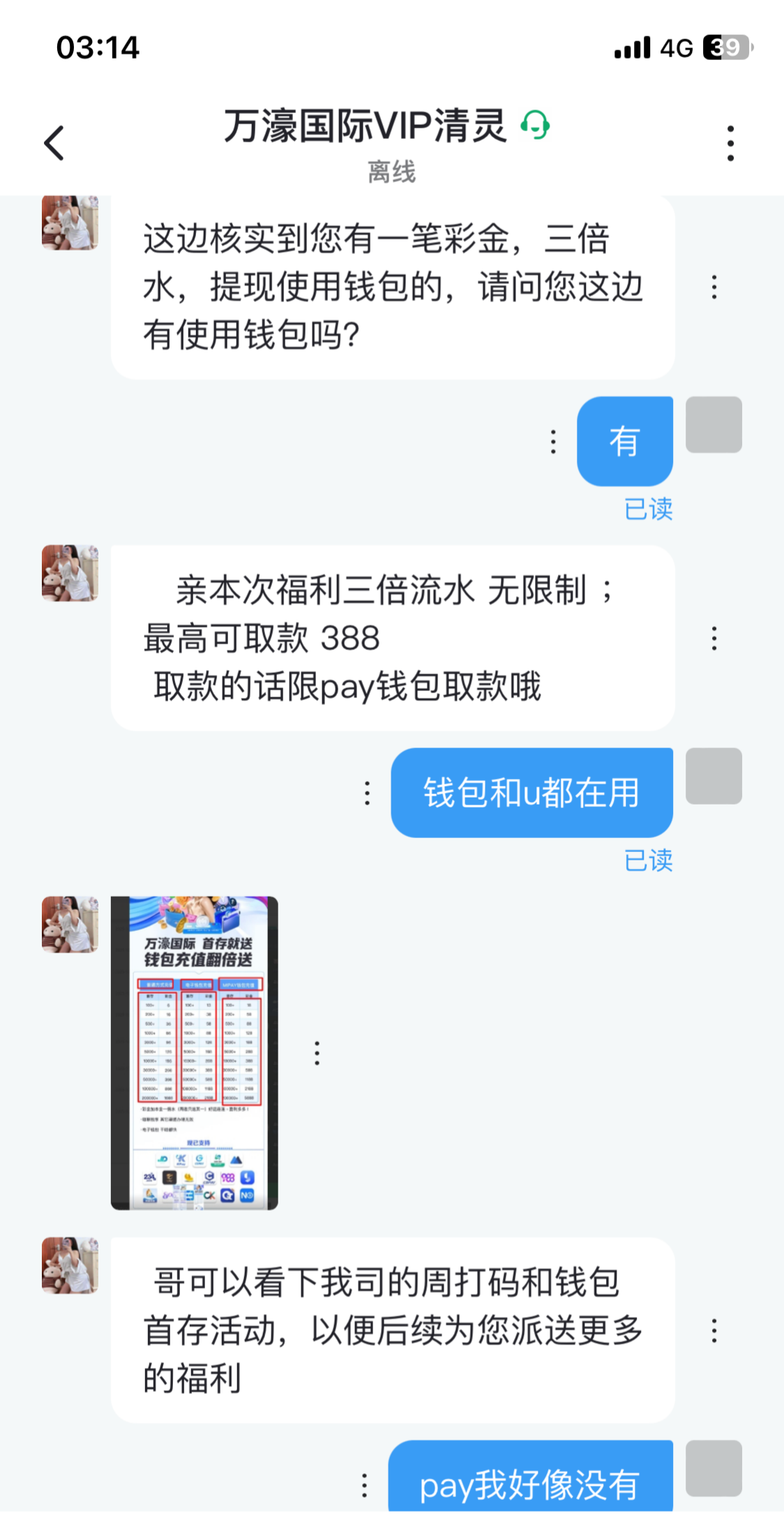Image resolution: width=784 pixels, height=1538 pixels.
Task: Open options for 'pay我好像没有' message
Action: pos(364,1485)
